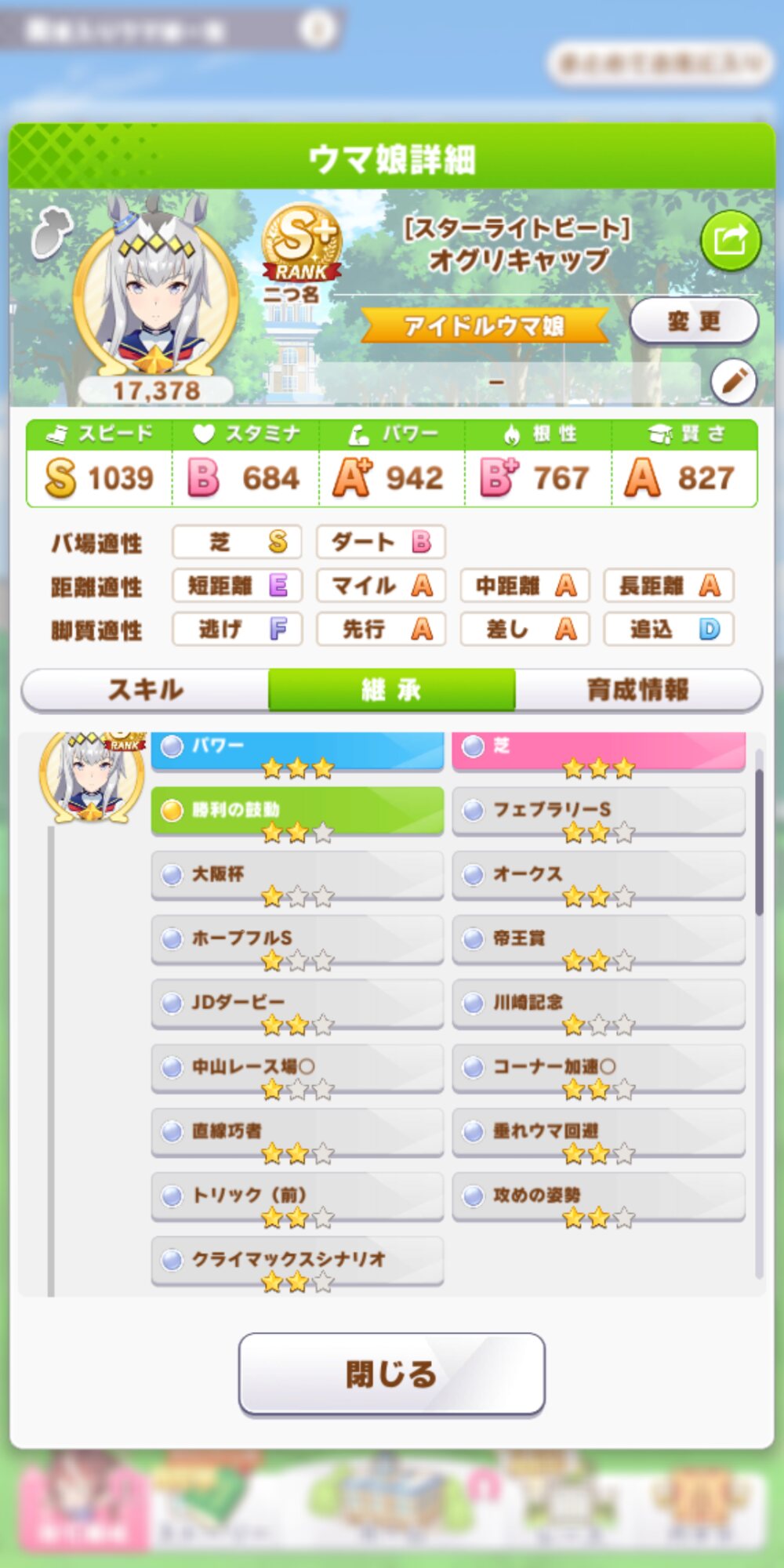Tap the 中山レース場○ factor

(x=297, y=1069)
